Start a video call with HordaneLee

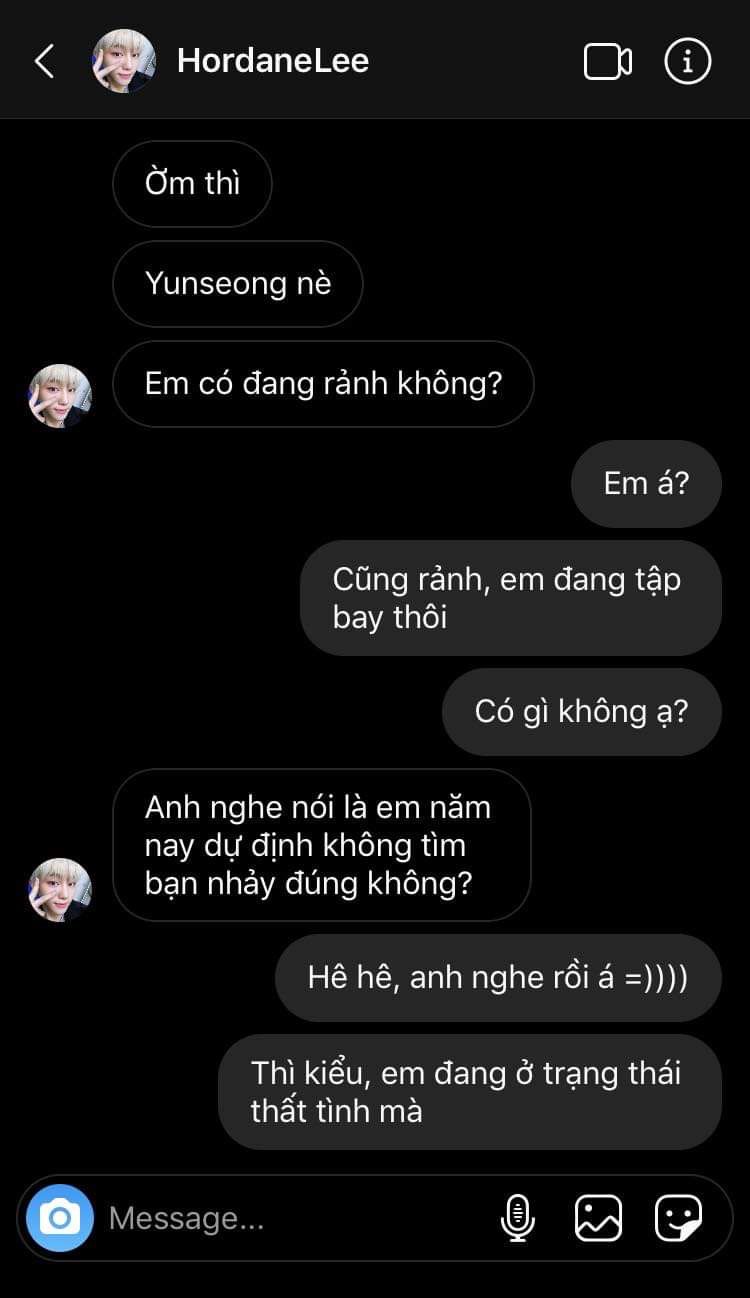coord(607,61)
